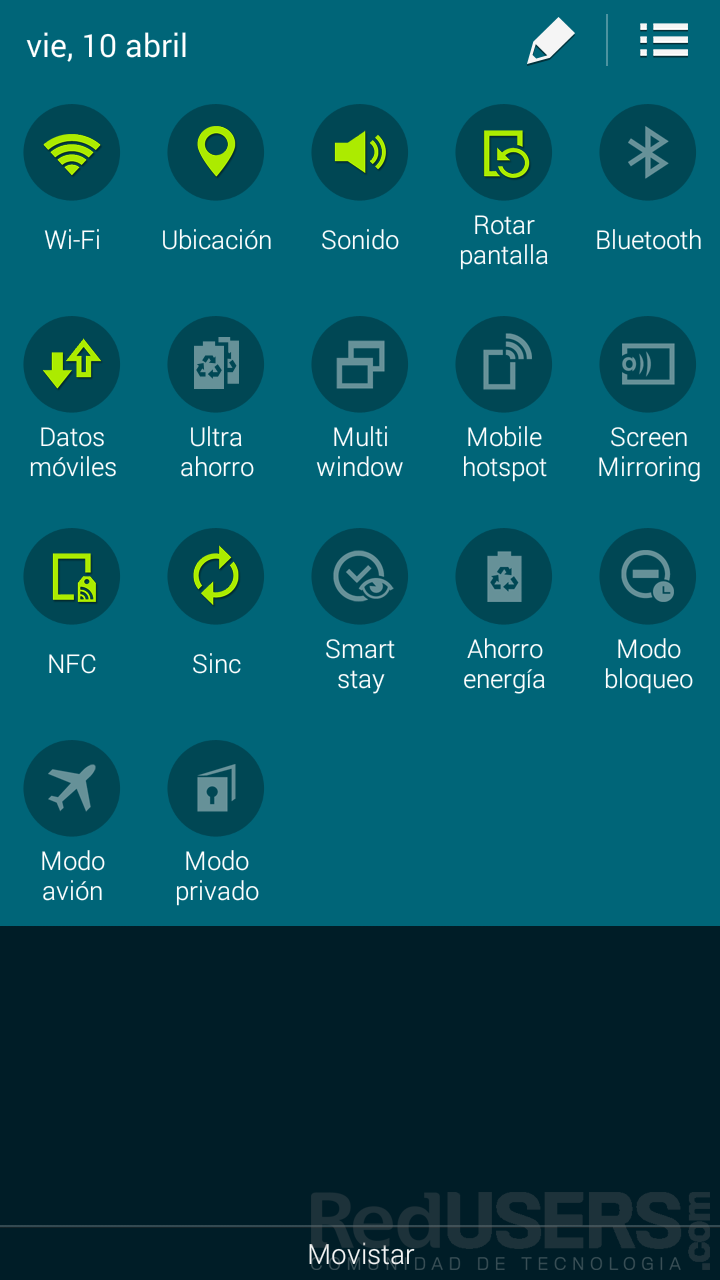Enable Ultra ahorro mode
The width and height of the screenshot is (720, 1280).
click(216, 365)
